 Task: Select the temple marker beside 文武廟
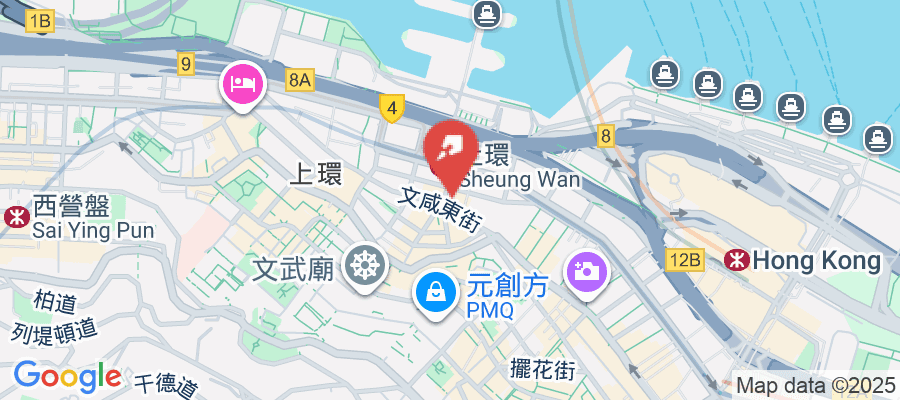point(363,266)
